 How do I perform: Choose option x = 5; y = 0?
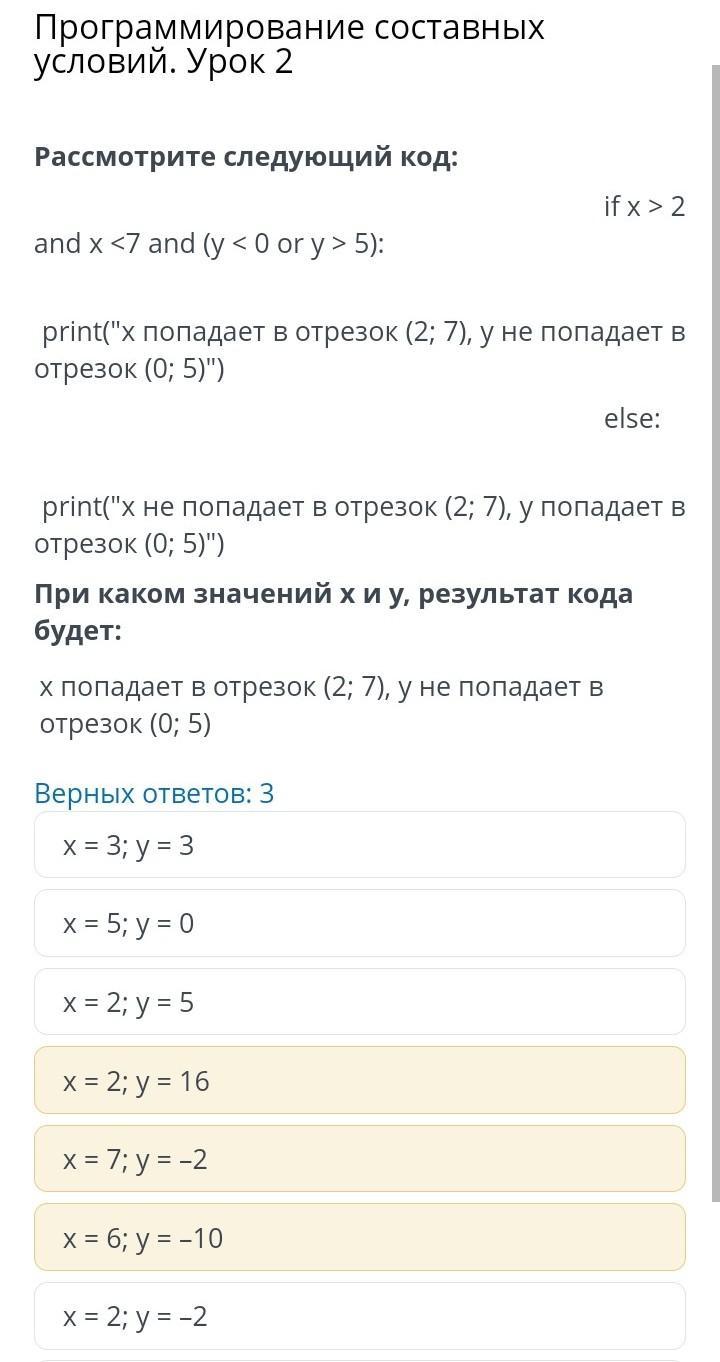point(359,923)
